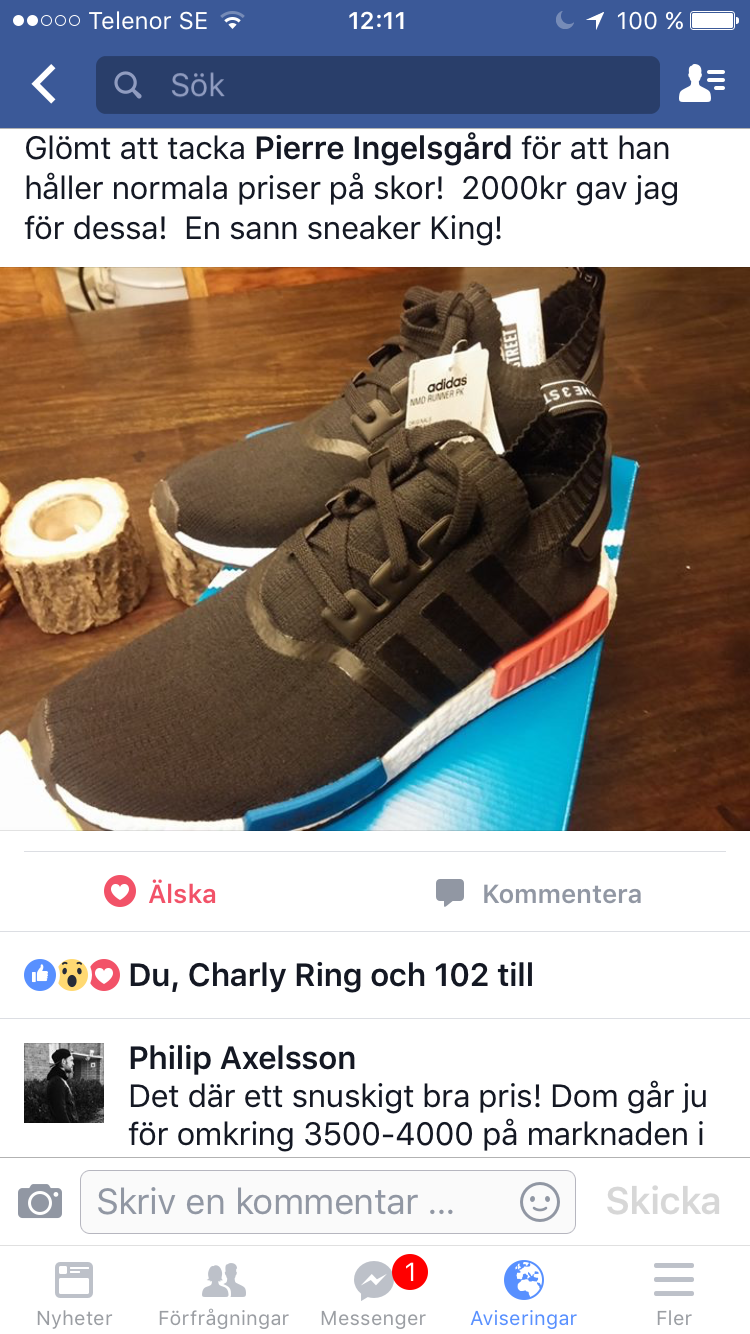This screenshot has width=750, height=1334.
Task: Open the friends list icon
Action: click(x=702, y=85)
